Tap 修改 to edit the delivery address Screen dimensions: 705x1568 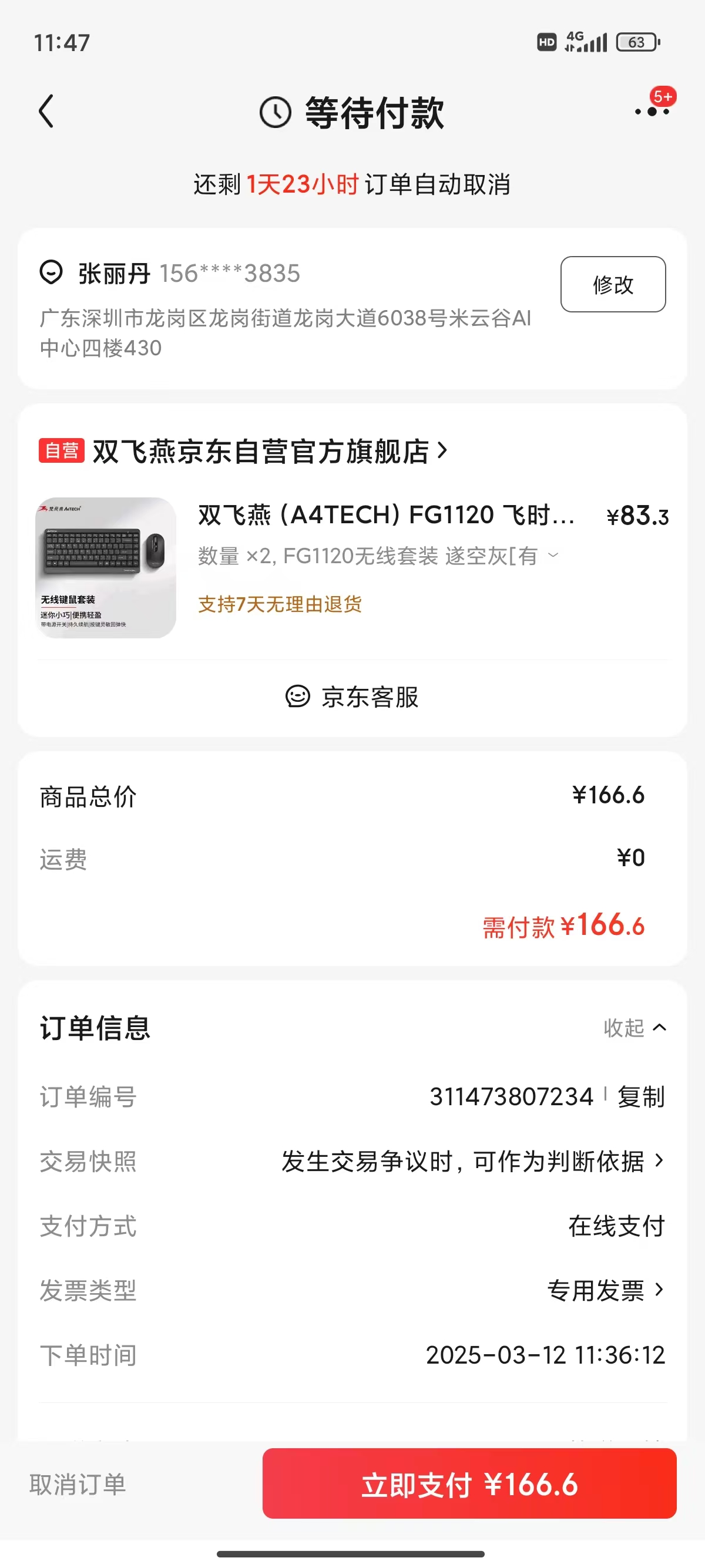pyautogui.click(x=612, y=284)
